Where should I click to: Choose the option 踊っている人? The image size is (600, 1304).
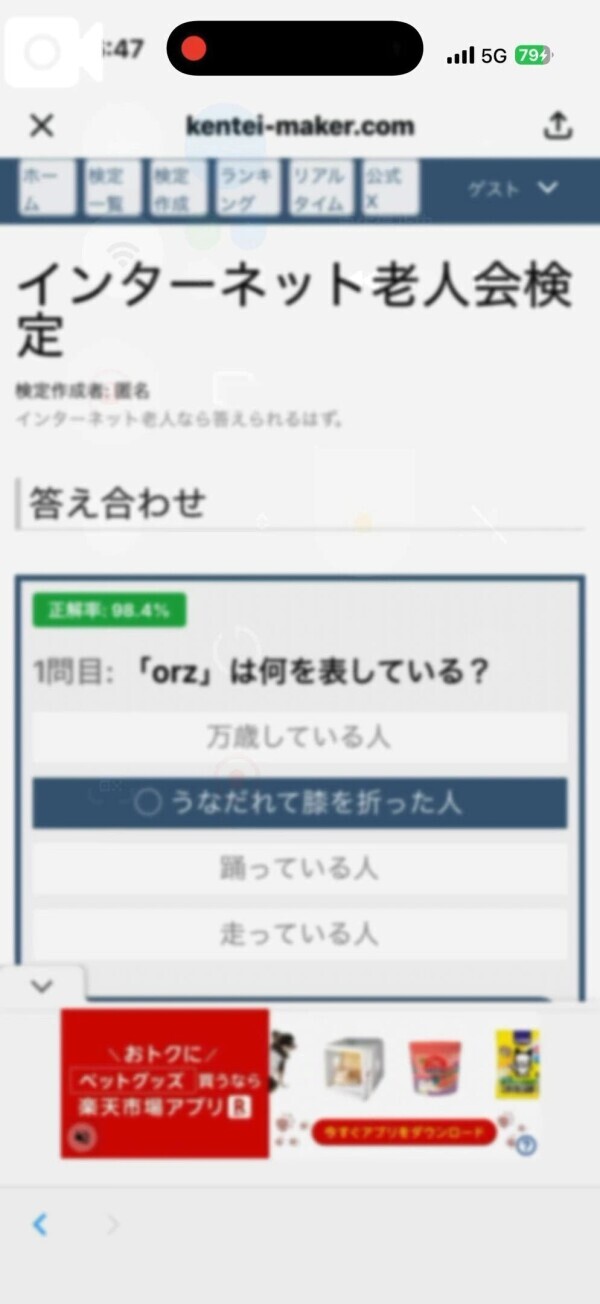click(299, 868)
